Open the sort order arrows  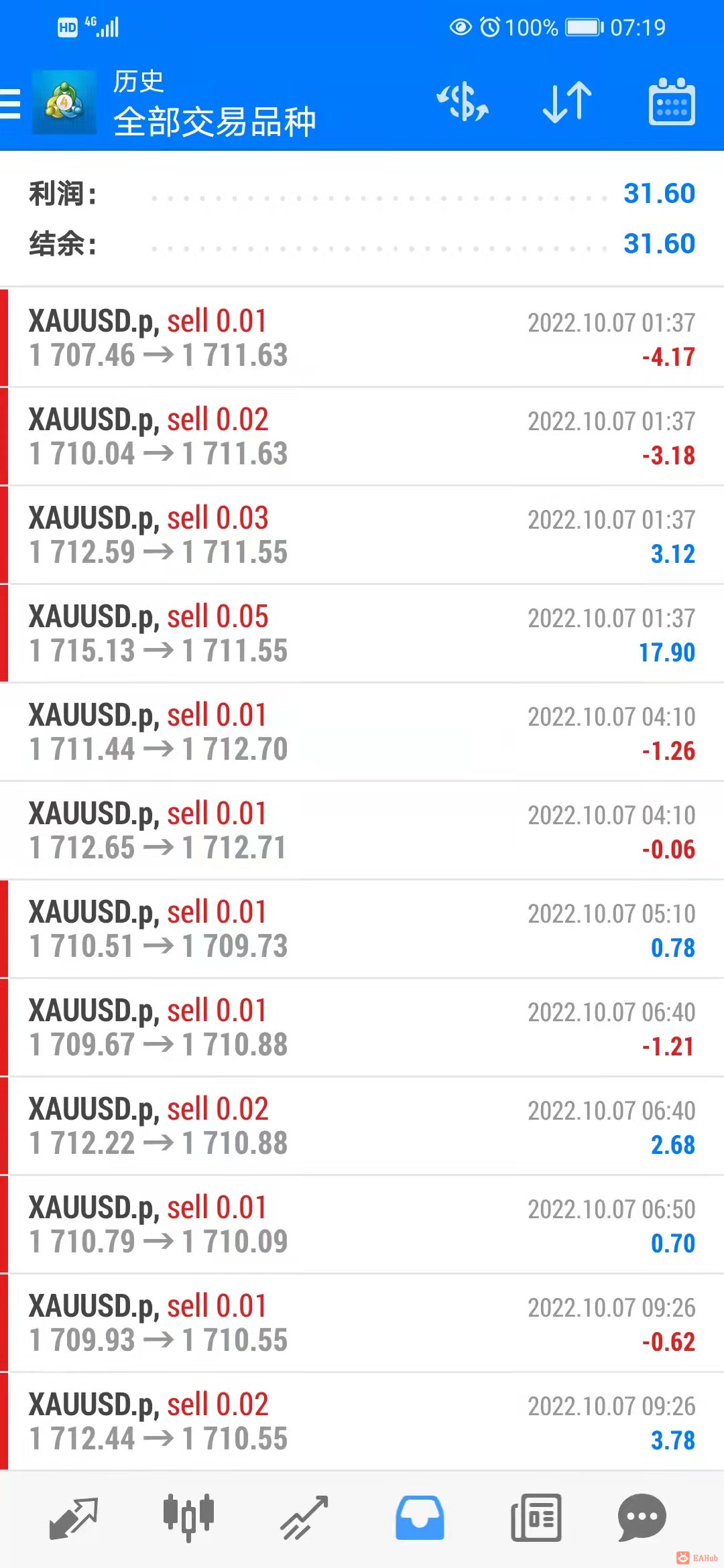click(567, 103)
